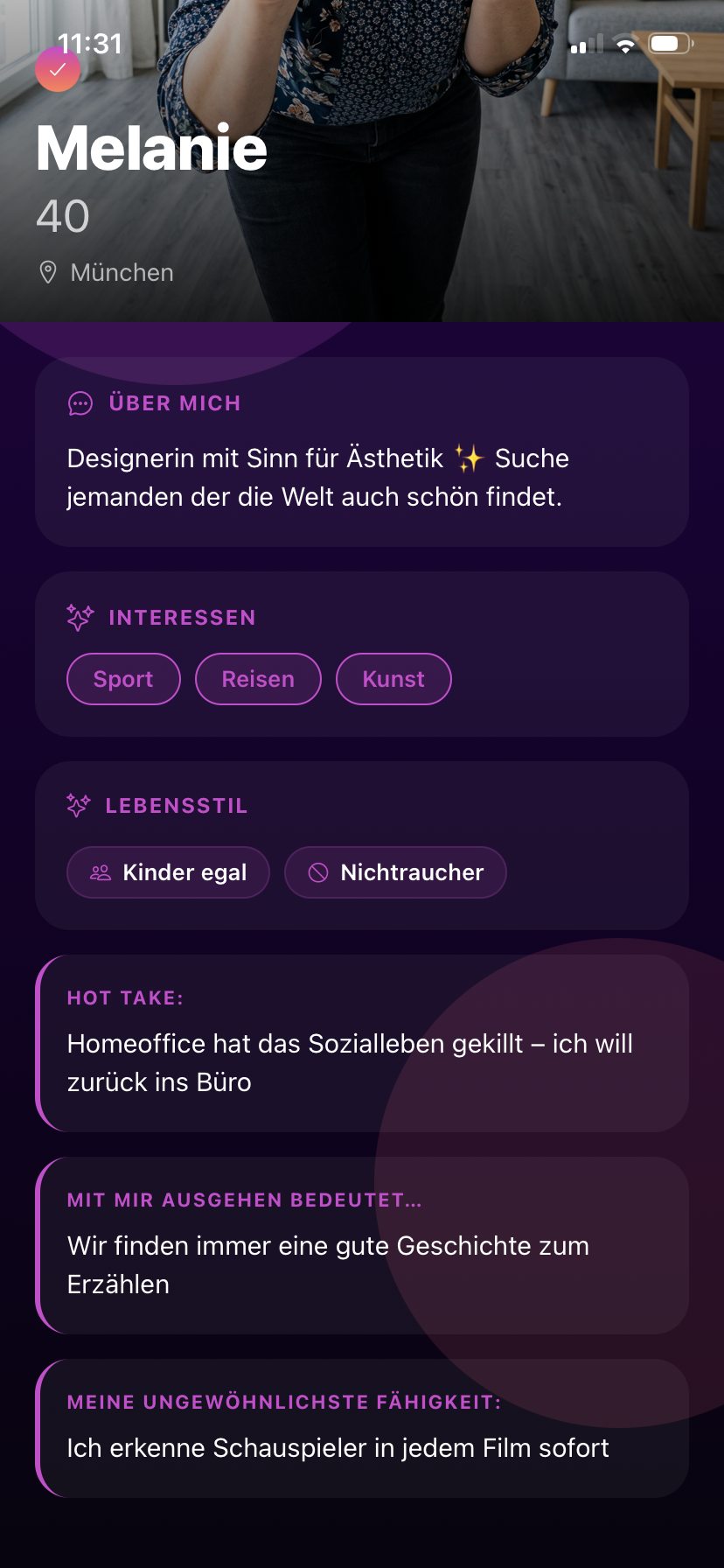The height and width of the screenshot is (1568, 724).
Task: Tap the Kinder egal lifestyle chip
Action: tap(168, 872)
